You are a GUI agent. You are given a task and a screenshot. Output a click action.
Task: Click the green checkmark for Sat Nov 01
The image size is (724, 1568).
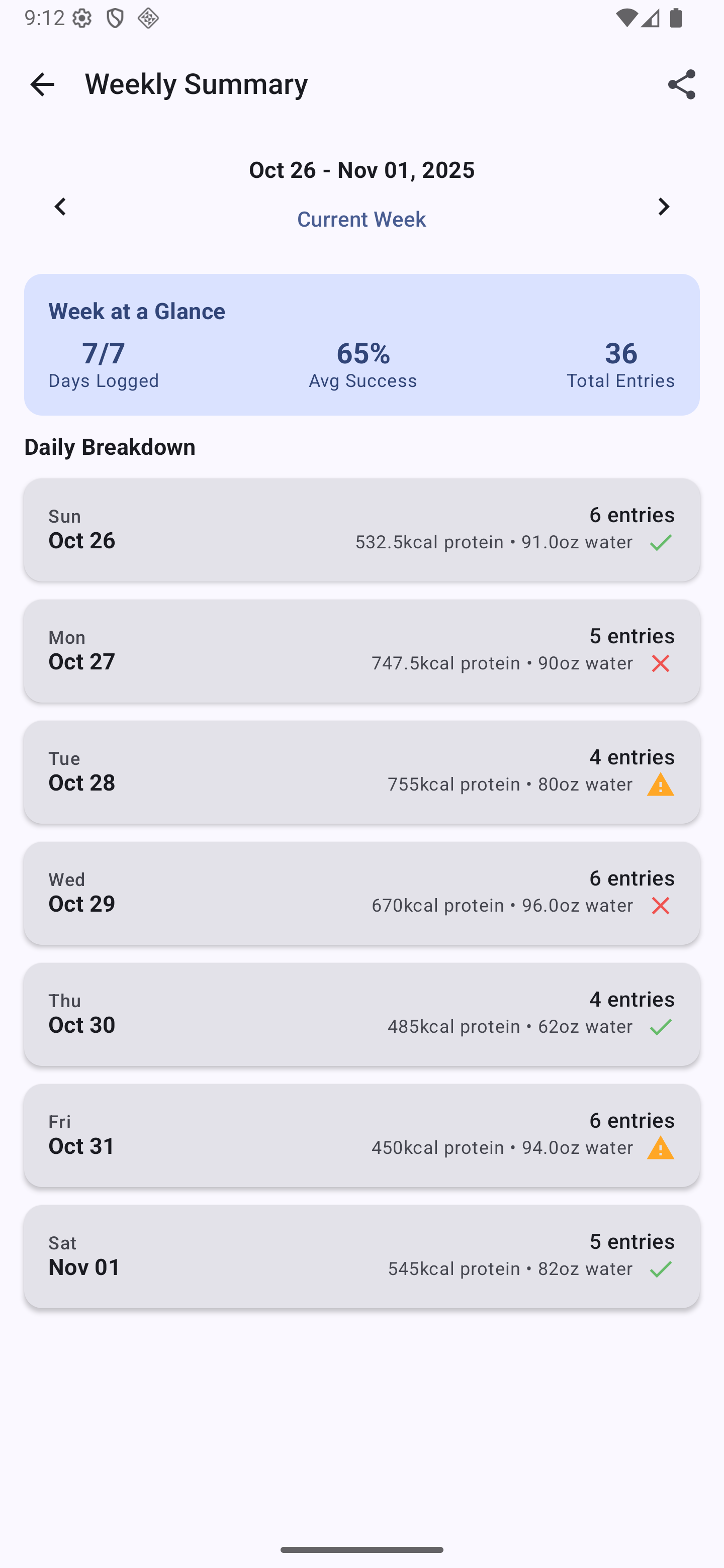(x=661, y=1268)
